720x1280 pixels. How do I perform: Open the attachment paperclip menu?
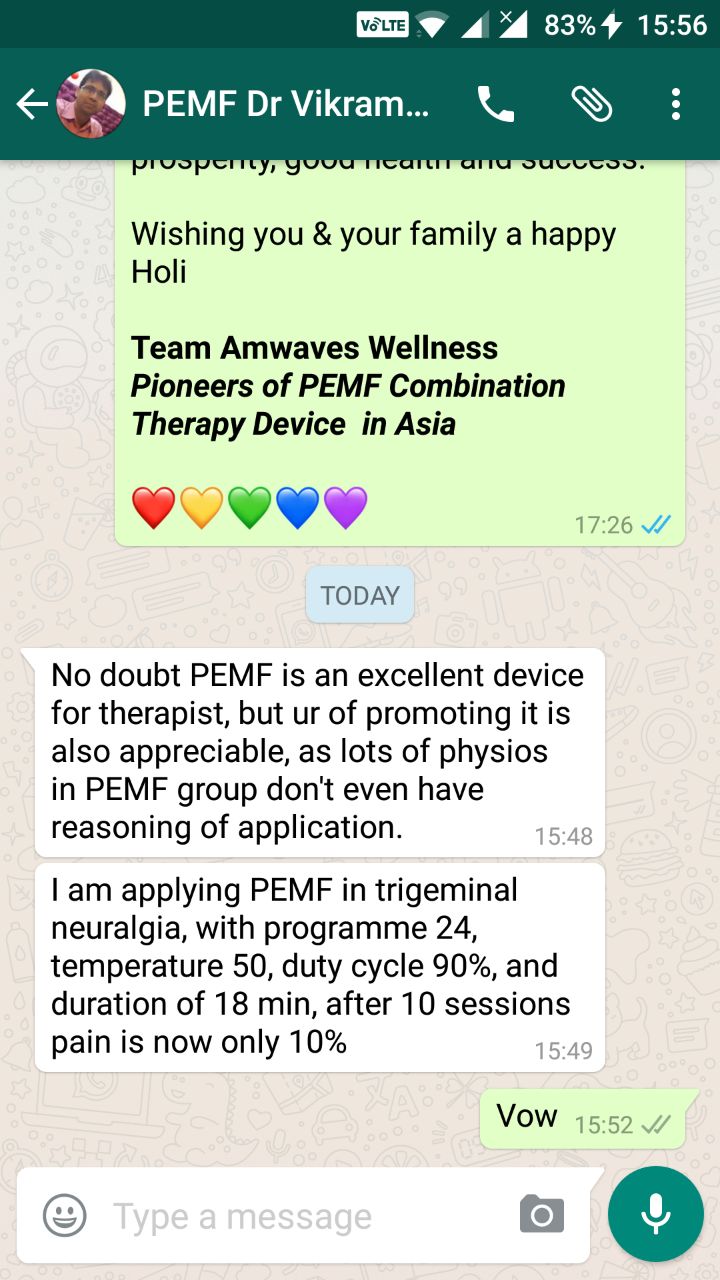tap(591, 104)
